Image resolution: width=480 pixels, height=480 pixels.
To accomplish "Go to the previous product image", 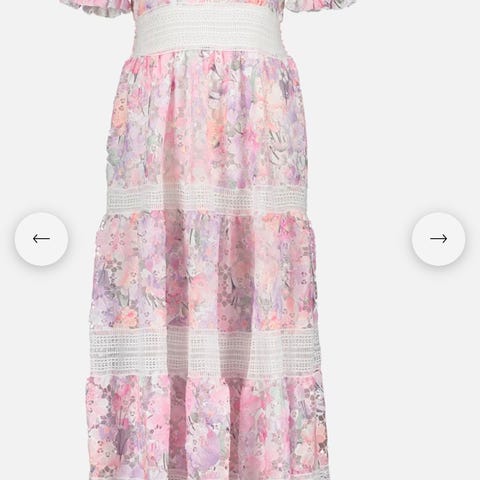I will click(41, 239).
